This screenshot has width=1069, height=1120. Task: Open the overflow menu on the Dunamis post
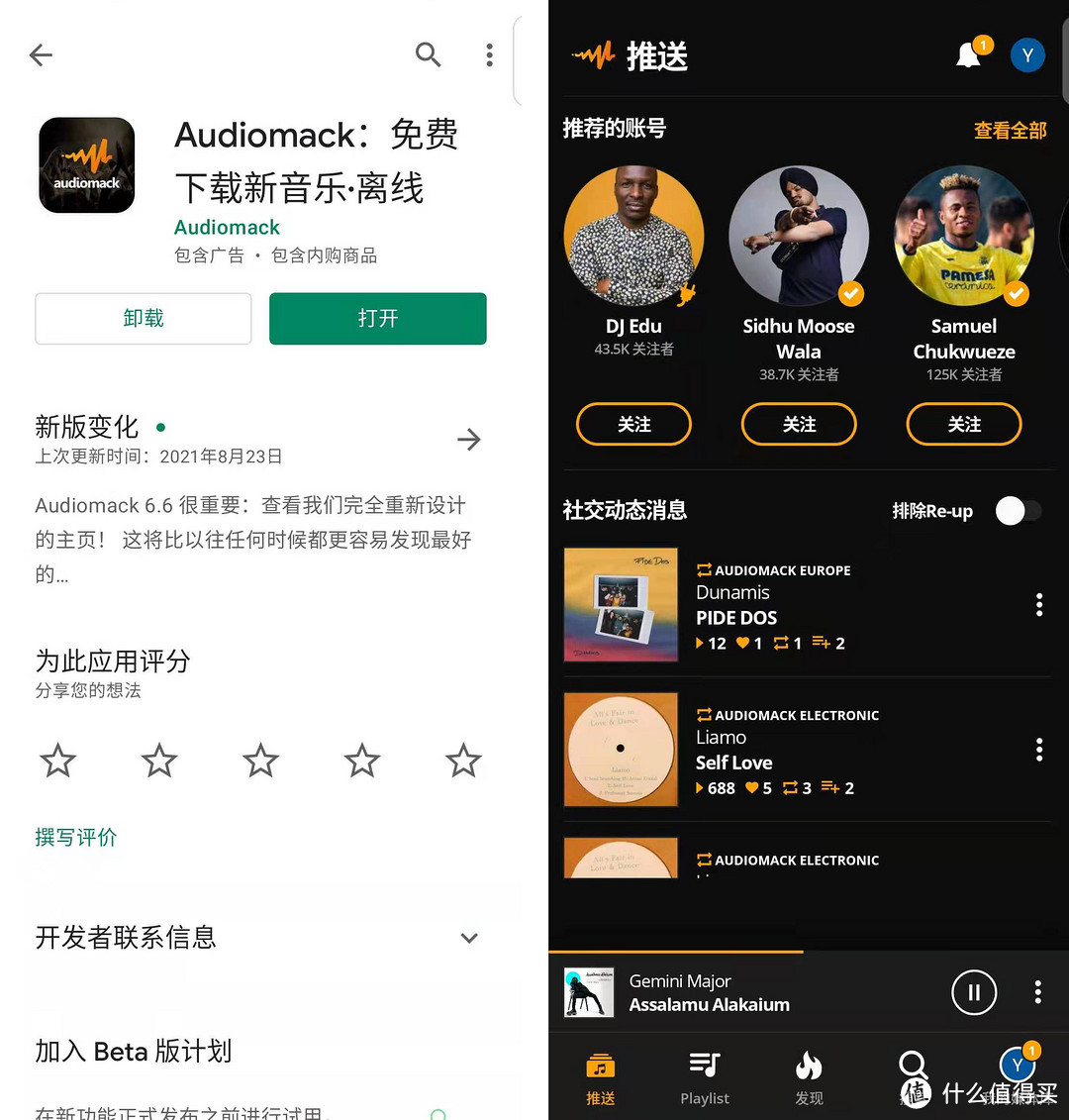click(1038, 604)
